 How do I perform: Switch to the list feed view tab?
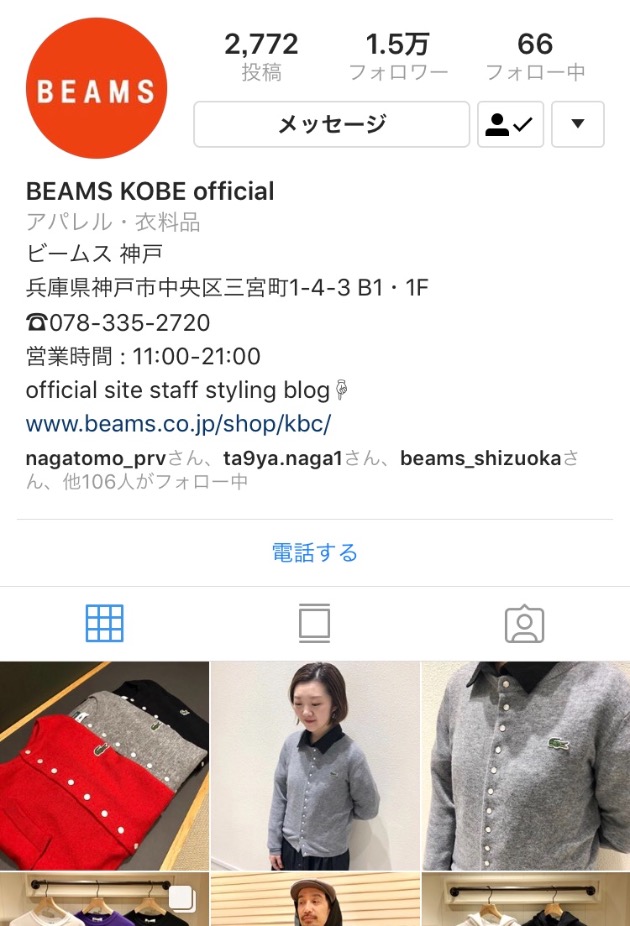point(314,624)
